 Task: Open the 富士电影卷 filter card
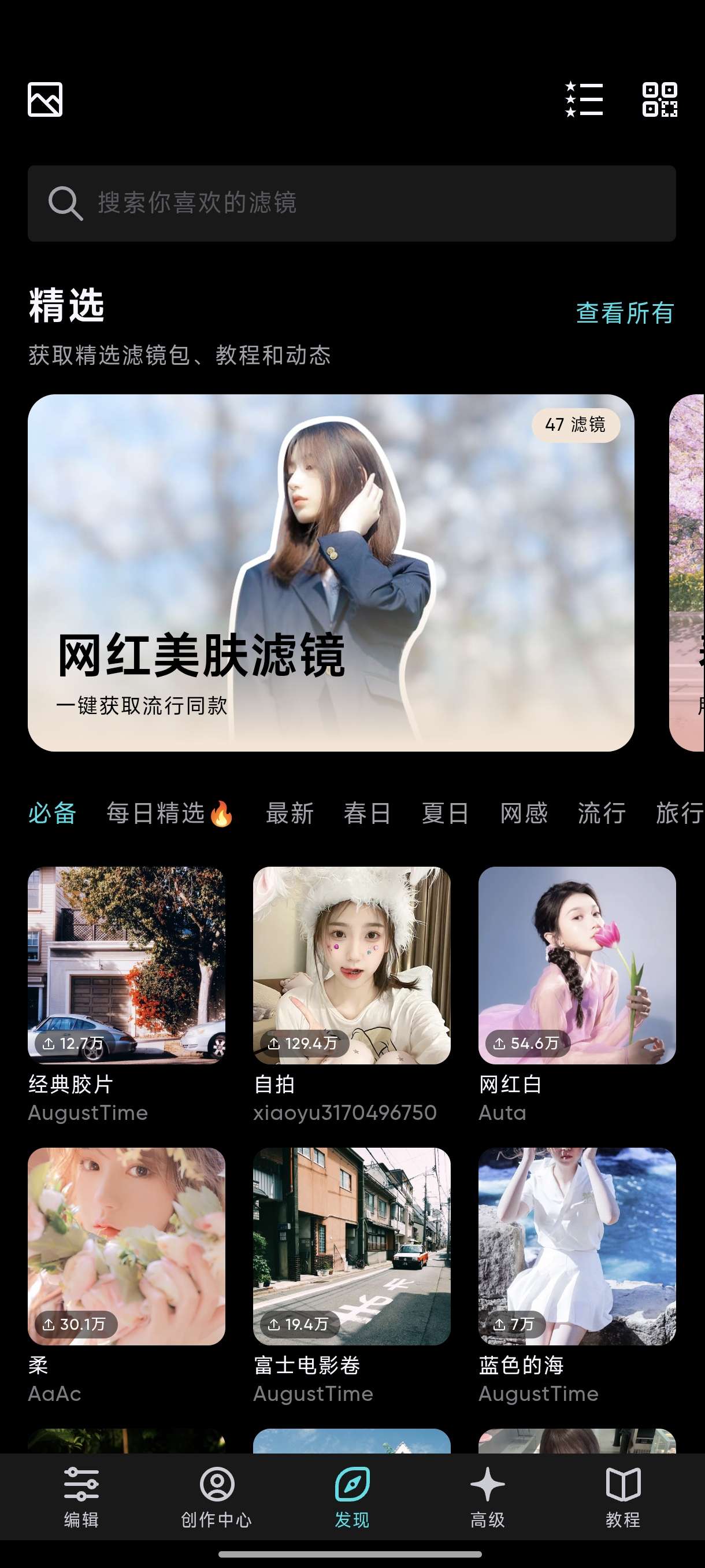click(x=351, y=1246)
